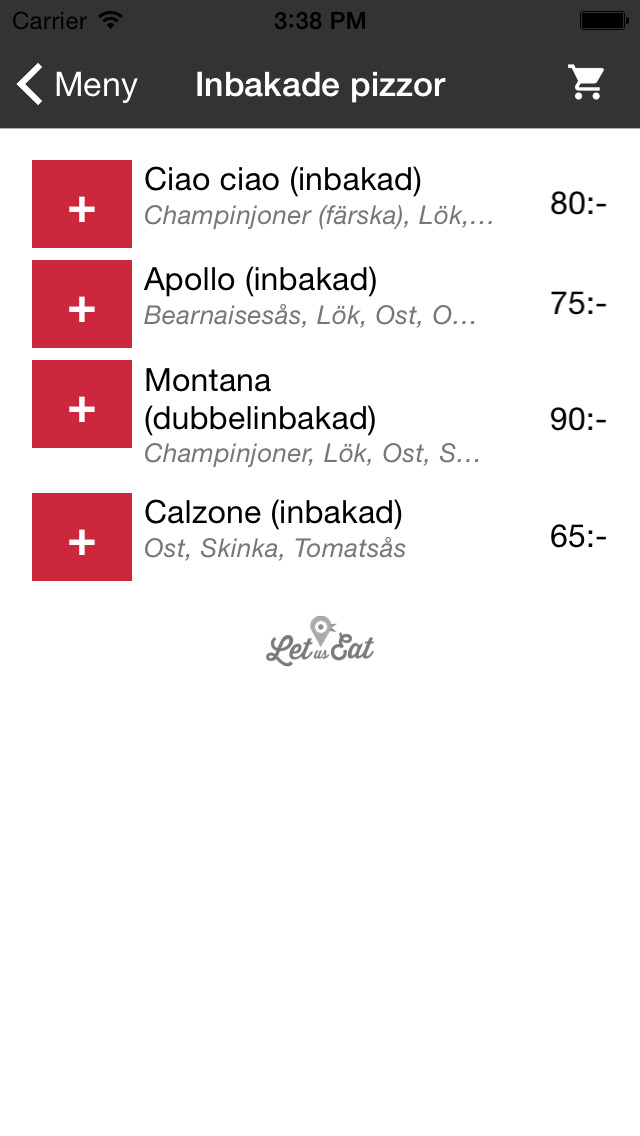The height and width of the screenshot is (1136, 640).
Task: Add Calzone (inbakad) with plus button
Action: pyautogui.click(x=82, y=537)
